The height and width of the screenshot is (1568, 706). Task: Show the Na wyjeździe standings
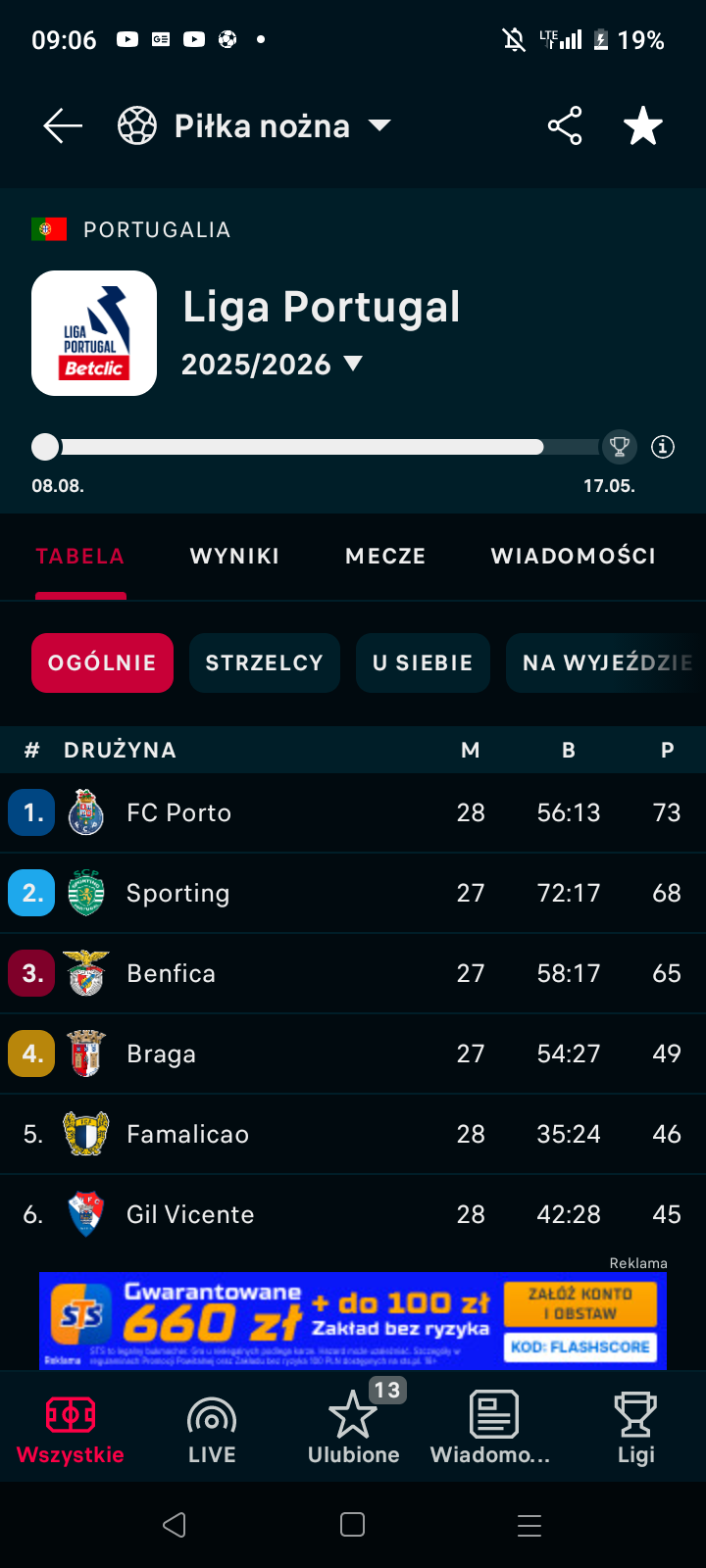click(x=606, y=663)
